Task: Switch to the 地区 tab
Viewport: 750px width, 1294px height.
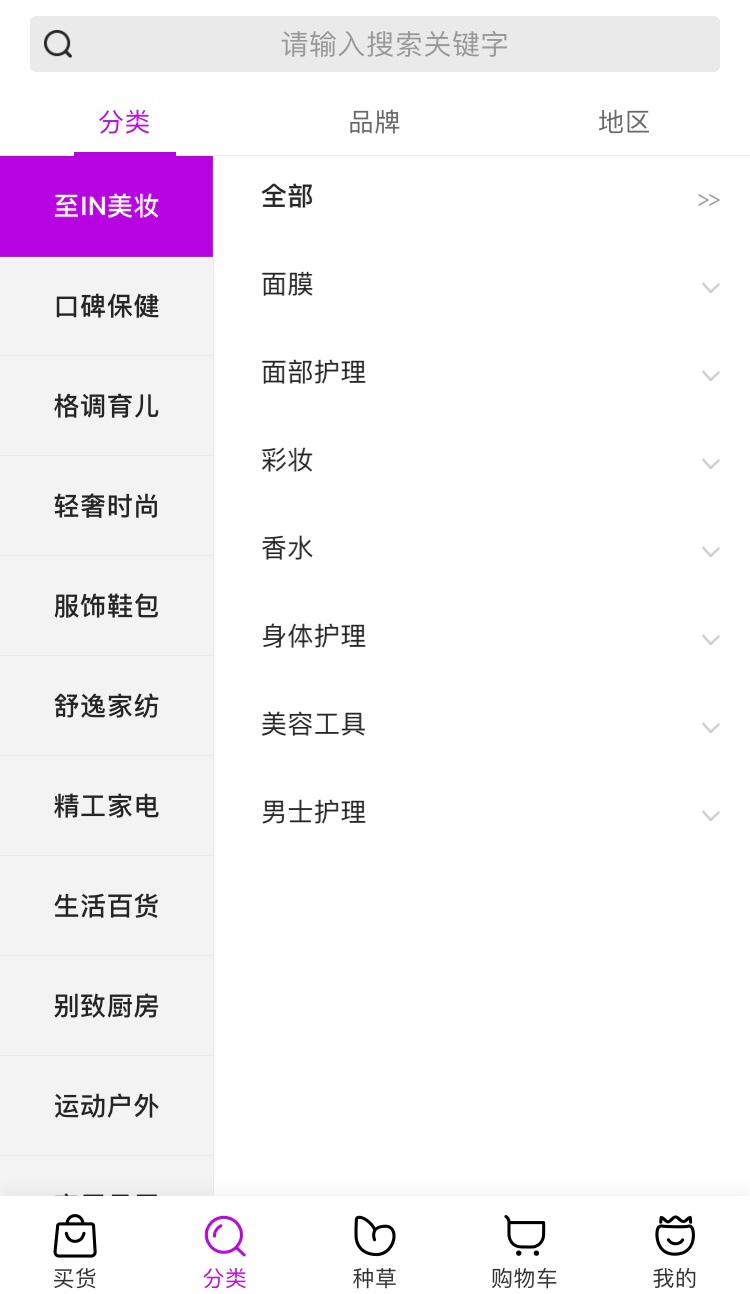Action: tap(624, 122)
